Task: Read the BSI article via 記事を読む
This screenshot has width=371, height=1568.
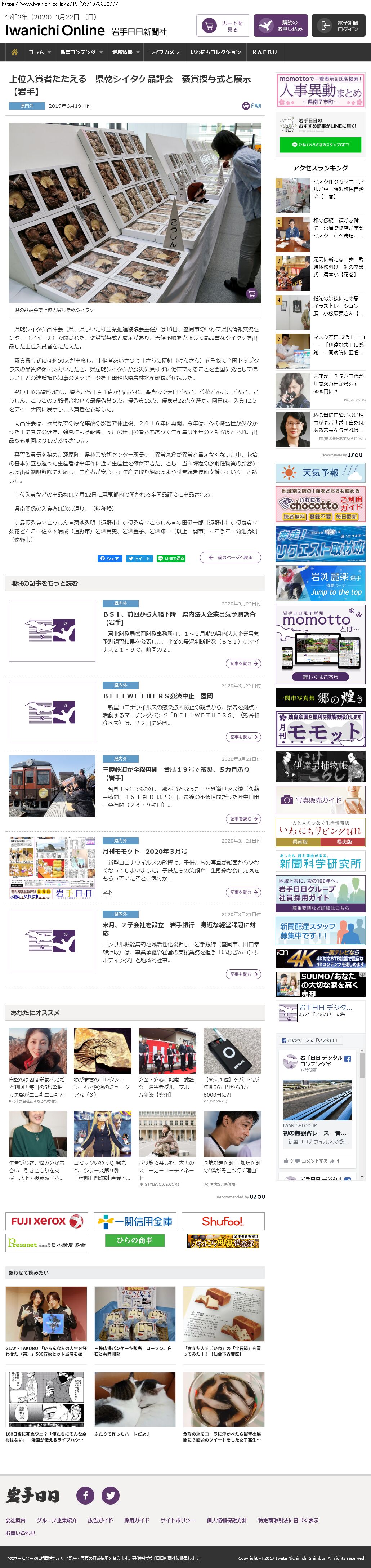Action: click(243, 663)
